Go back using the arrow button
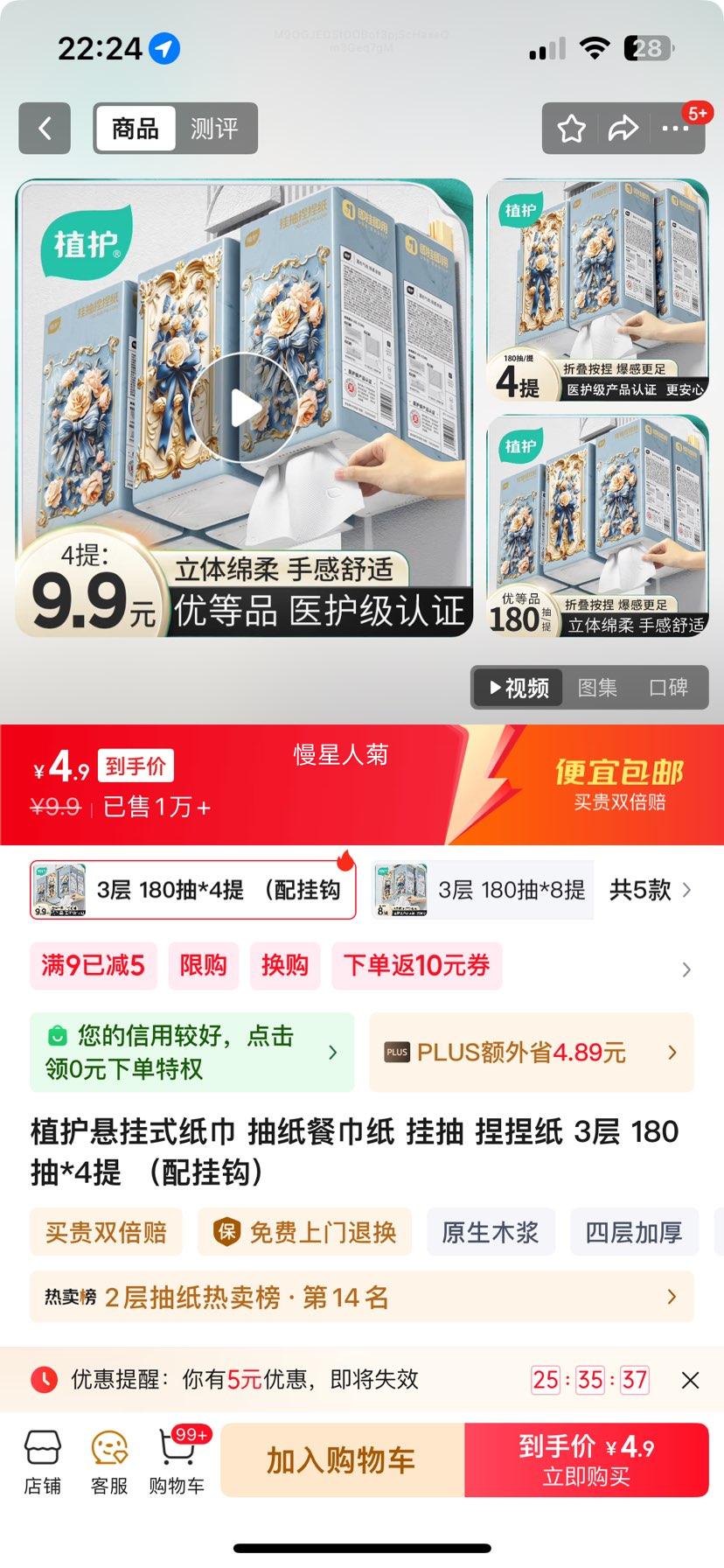Viewport: 724px width, 1568px height. [45, 129]
